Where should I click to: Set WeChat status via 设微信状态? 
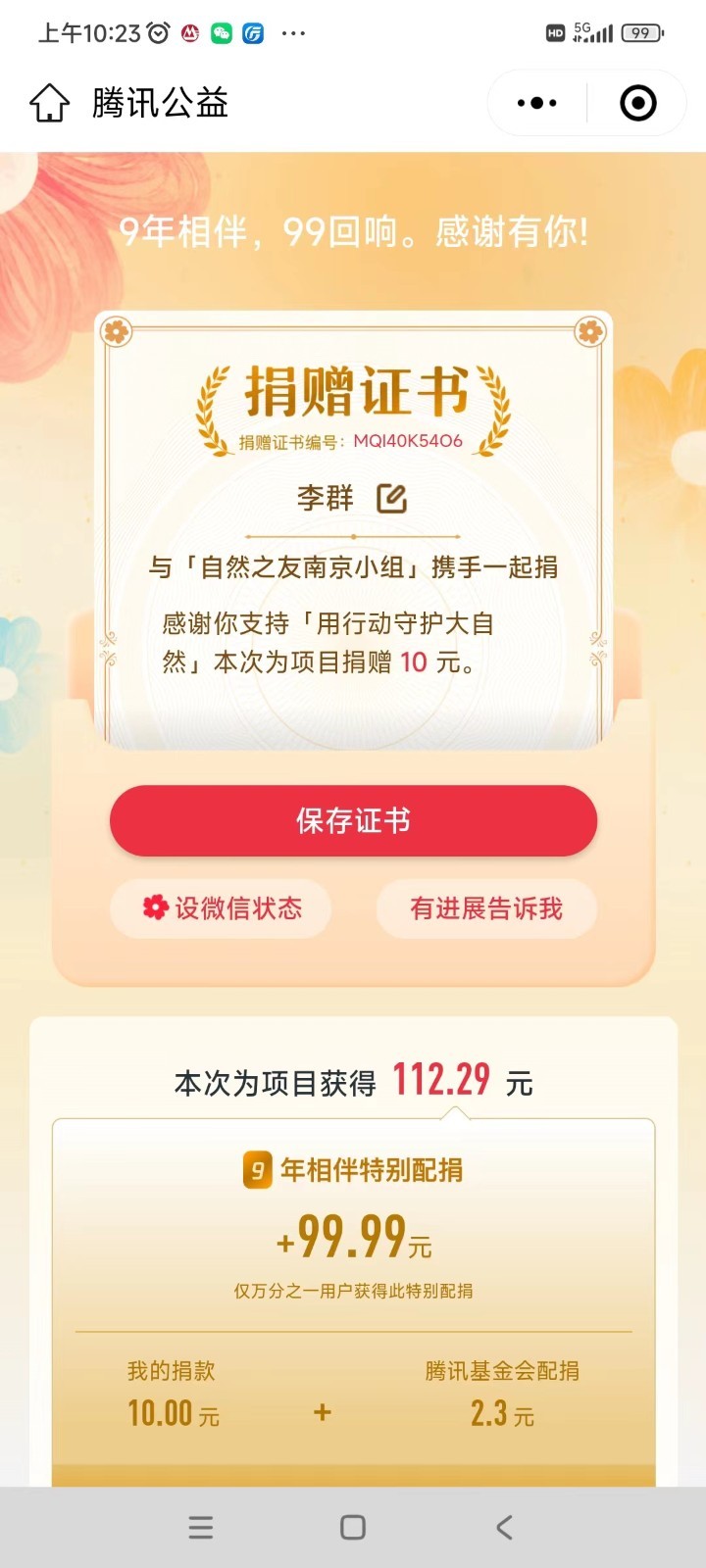click(x=222, y=908)
